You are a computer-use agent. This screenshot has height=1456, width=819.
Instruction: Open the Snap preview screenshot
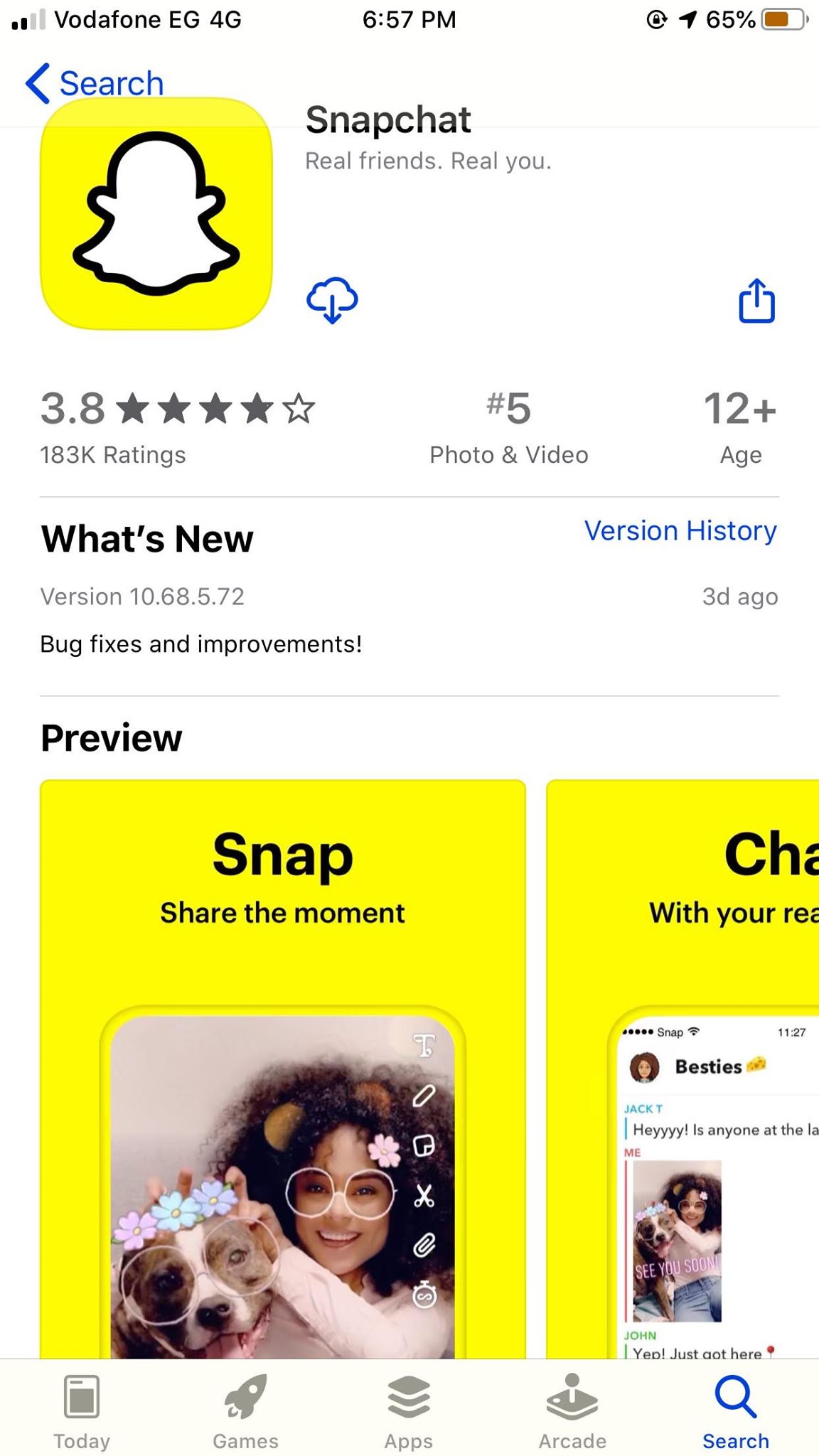pos(283,1066)
